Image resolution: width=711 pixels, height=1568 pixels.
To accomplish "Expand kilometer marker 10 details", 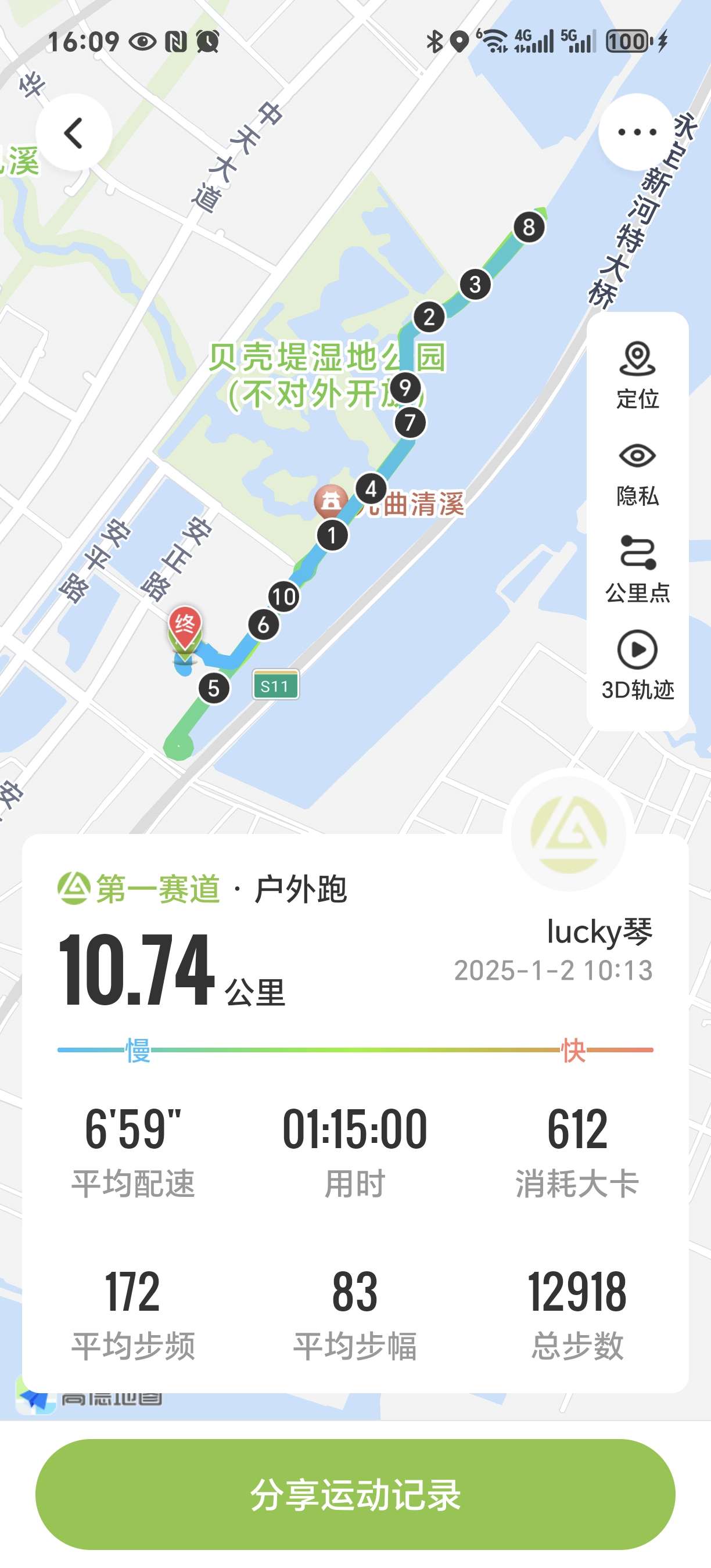I will [x=283, y=597].
